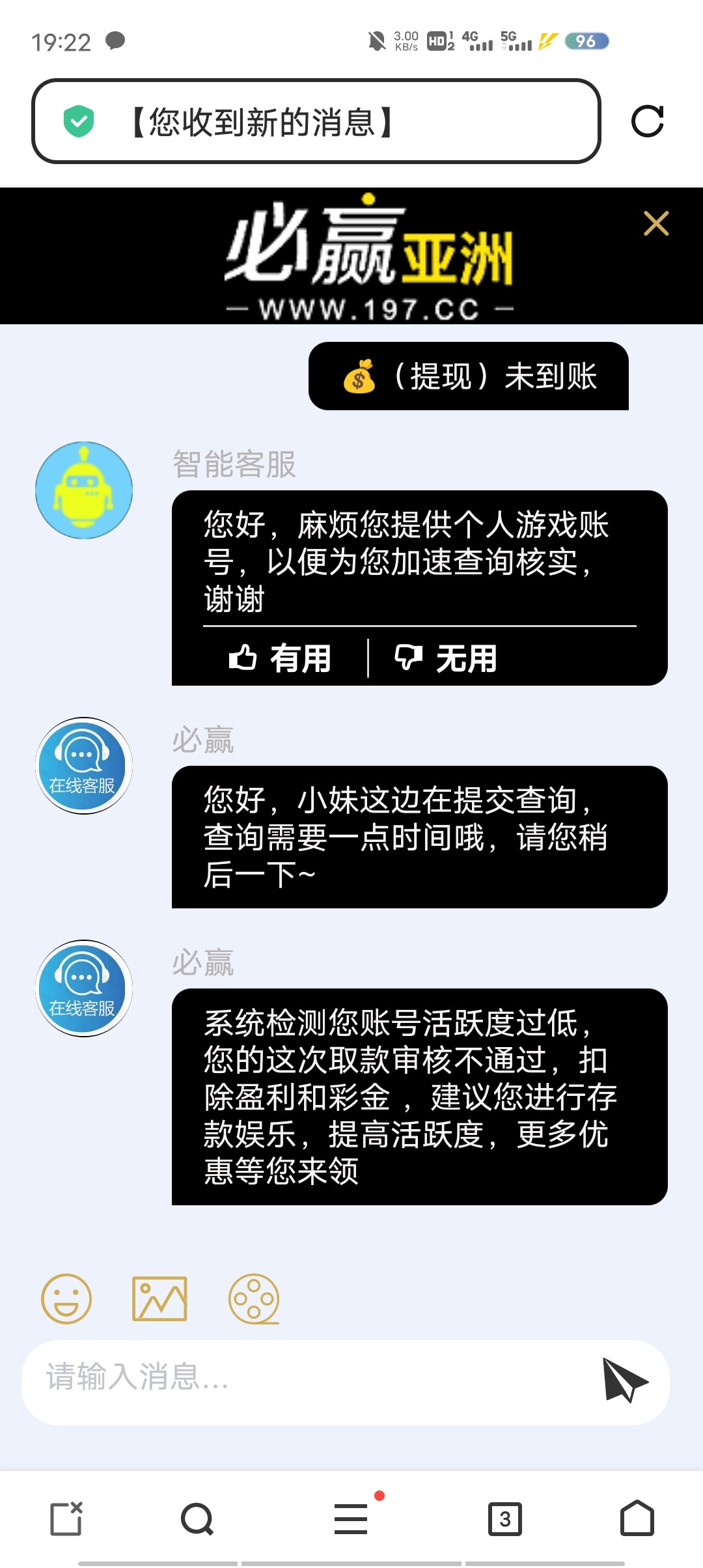This screenshot has width=703, height=1568.
Task: Select the （提现）未到账 quick reply
Action: coord(469,376)
